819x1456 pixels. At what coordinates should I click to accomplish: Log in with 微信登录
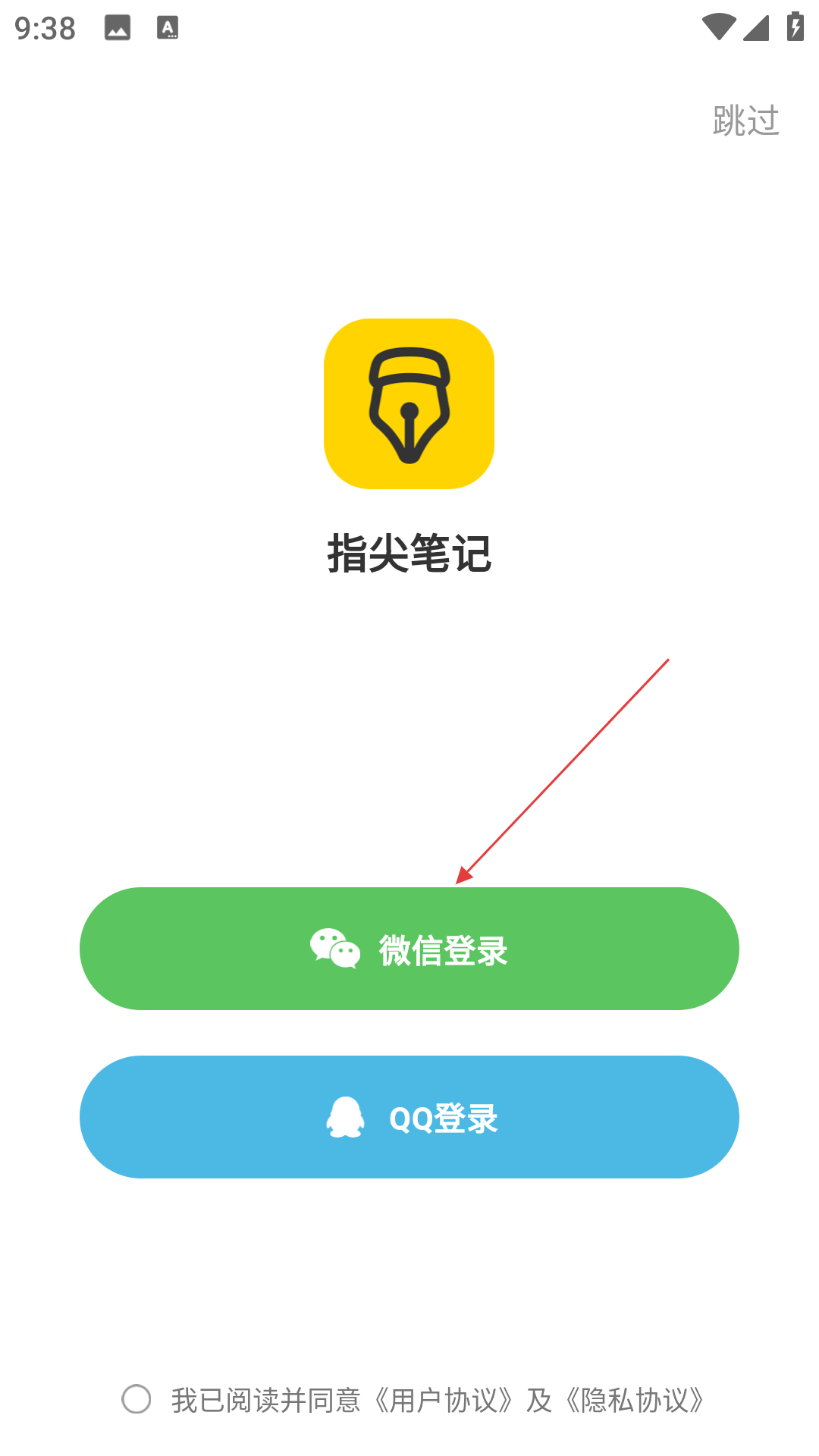pyautogui.click(x=409, y=949)
